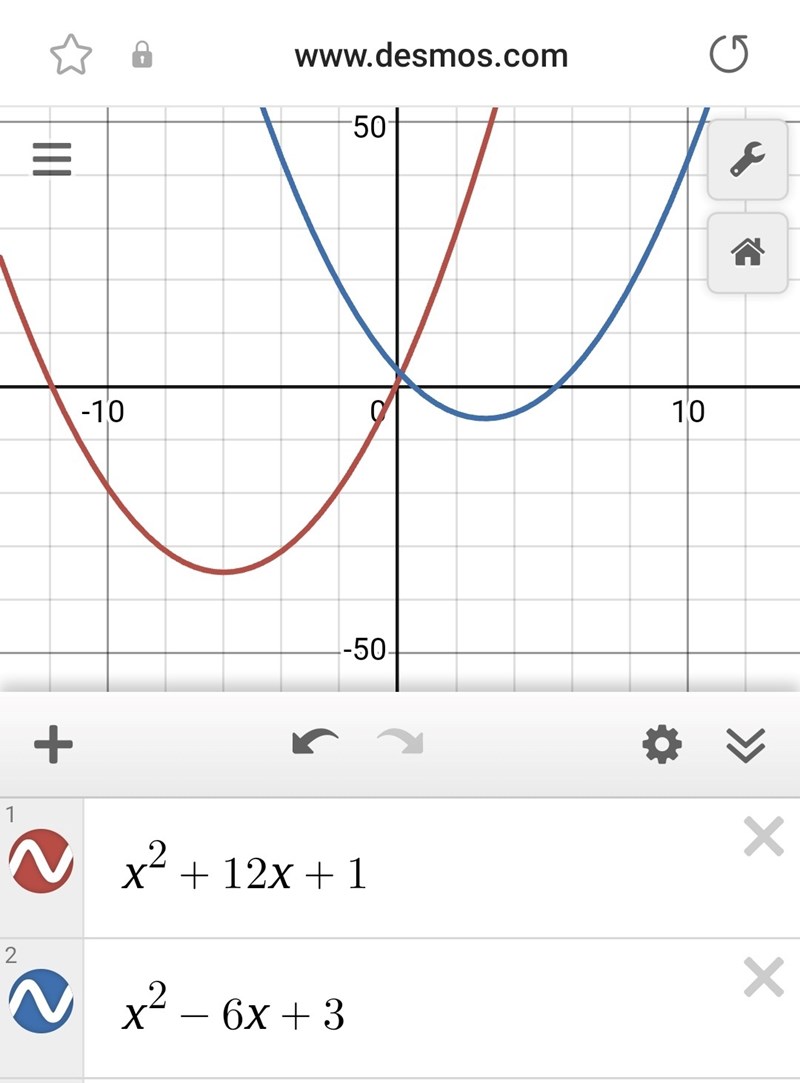The height and width of the screenshot is (1083, 800).
Task: Add a new expression with the plus icon
Action: (53, 744)
